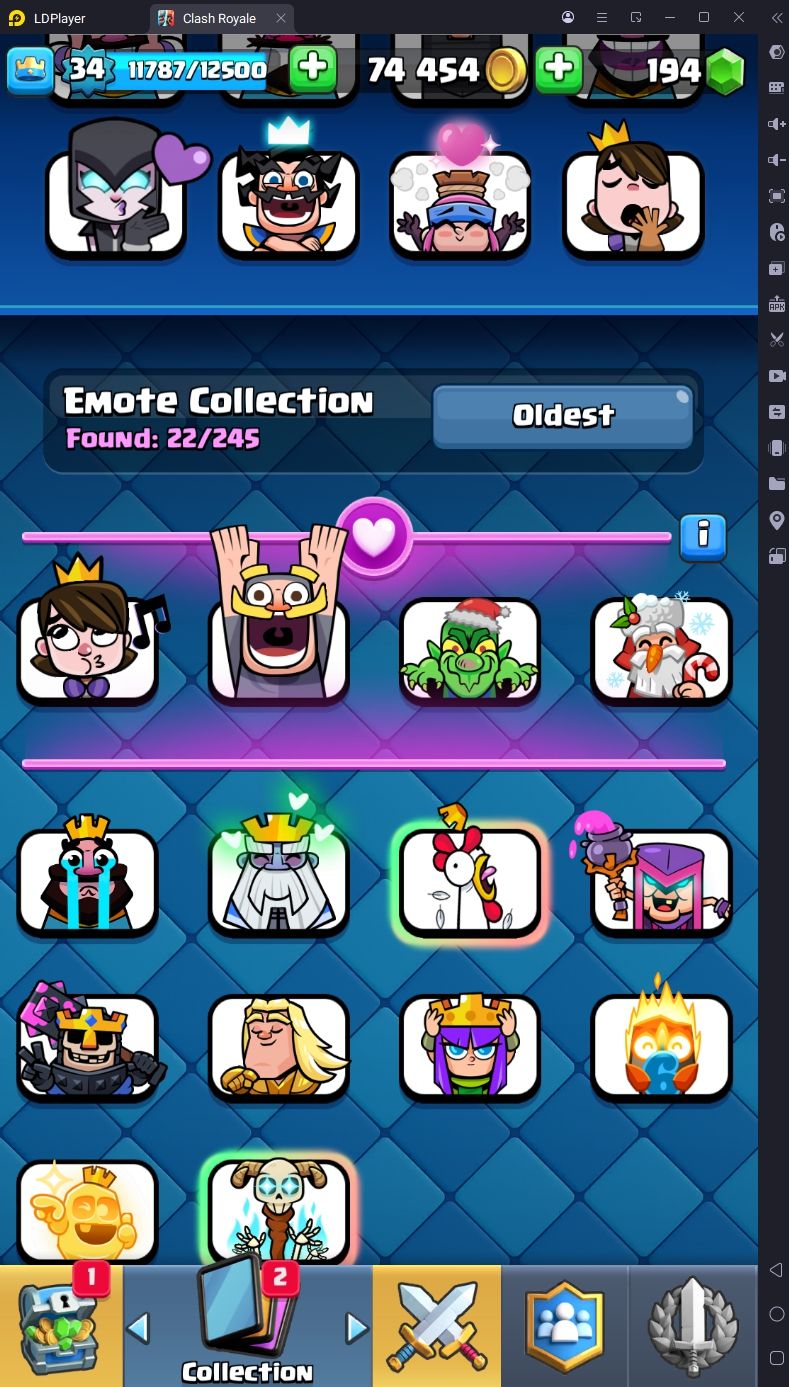Open the events sword shield tab
The height and width of the screenshot is (1387, 789).
coord(693,1326)
